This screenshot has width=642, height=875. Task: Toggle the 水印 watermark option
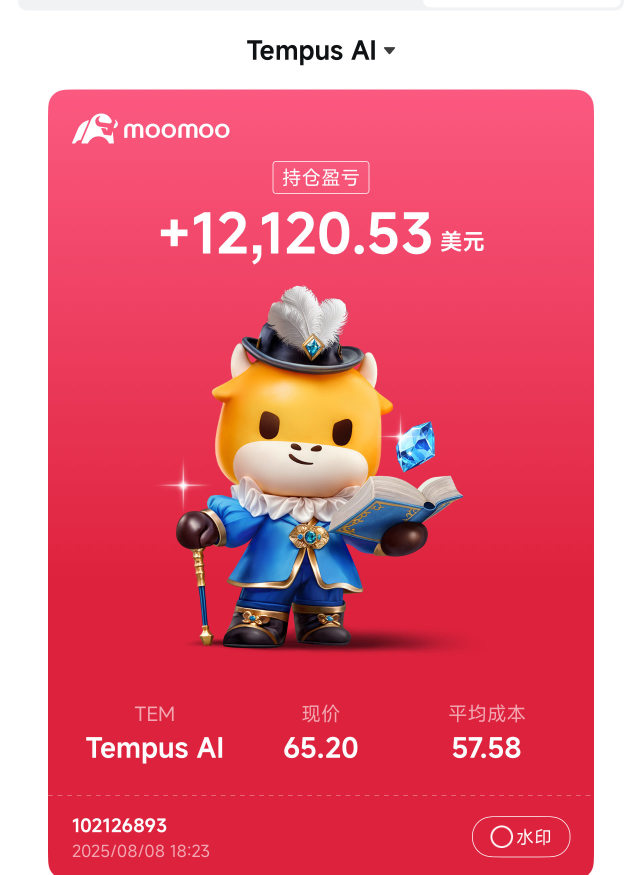tap(520, 837)
